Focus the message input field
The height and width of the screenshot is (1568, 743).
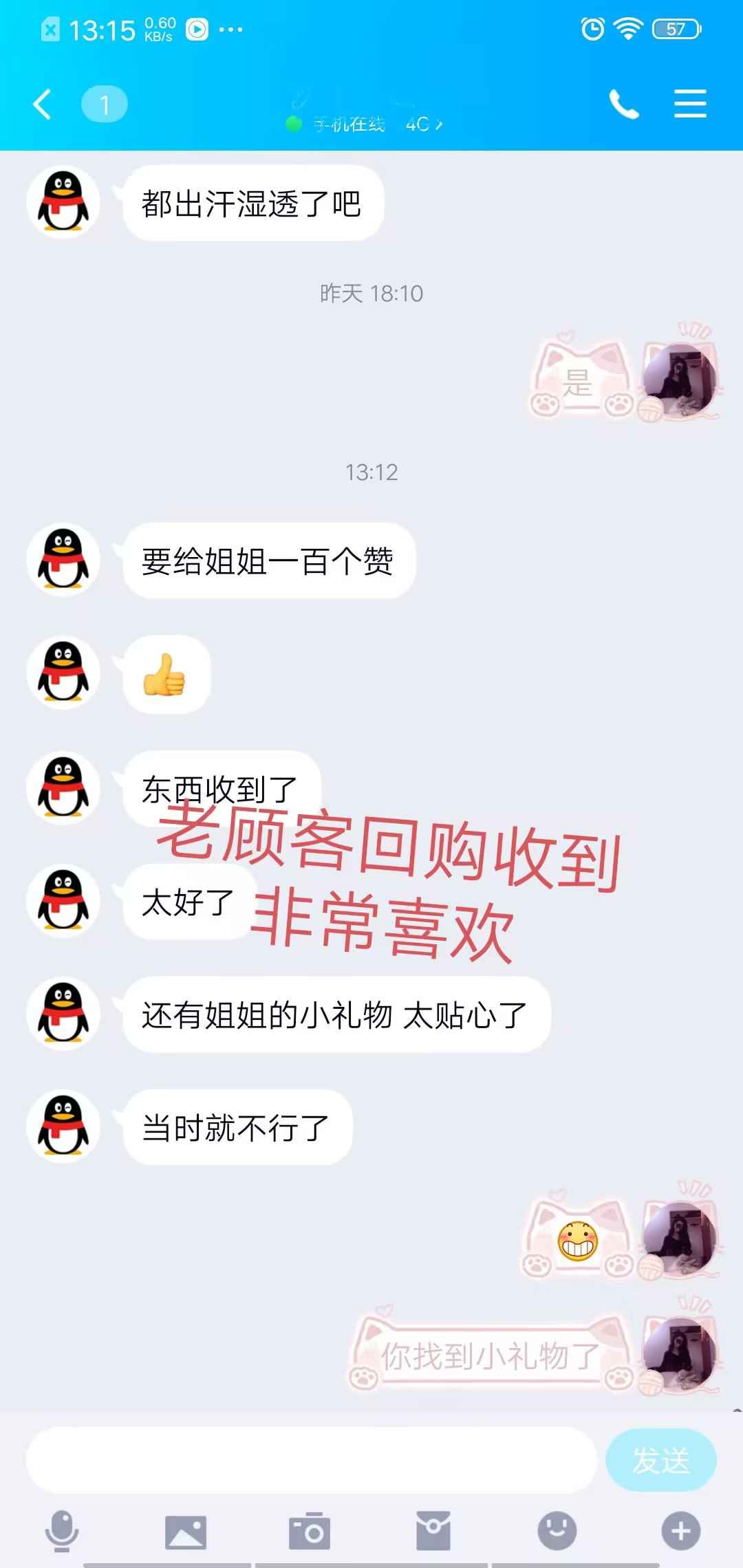(311, 1459)
